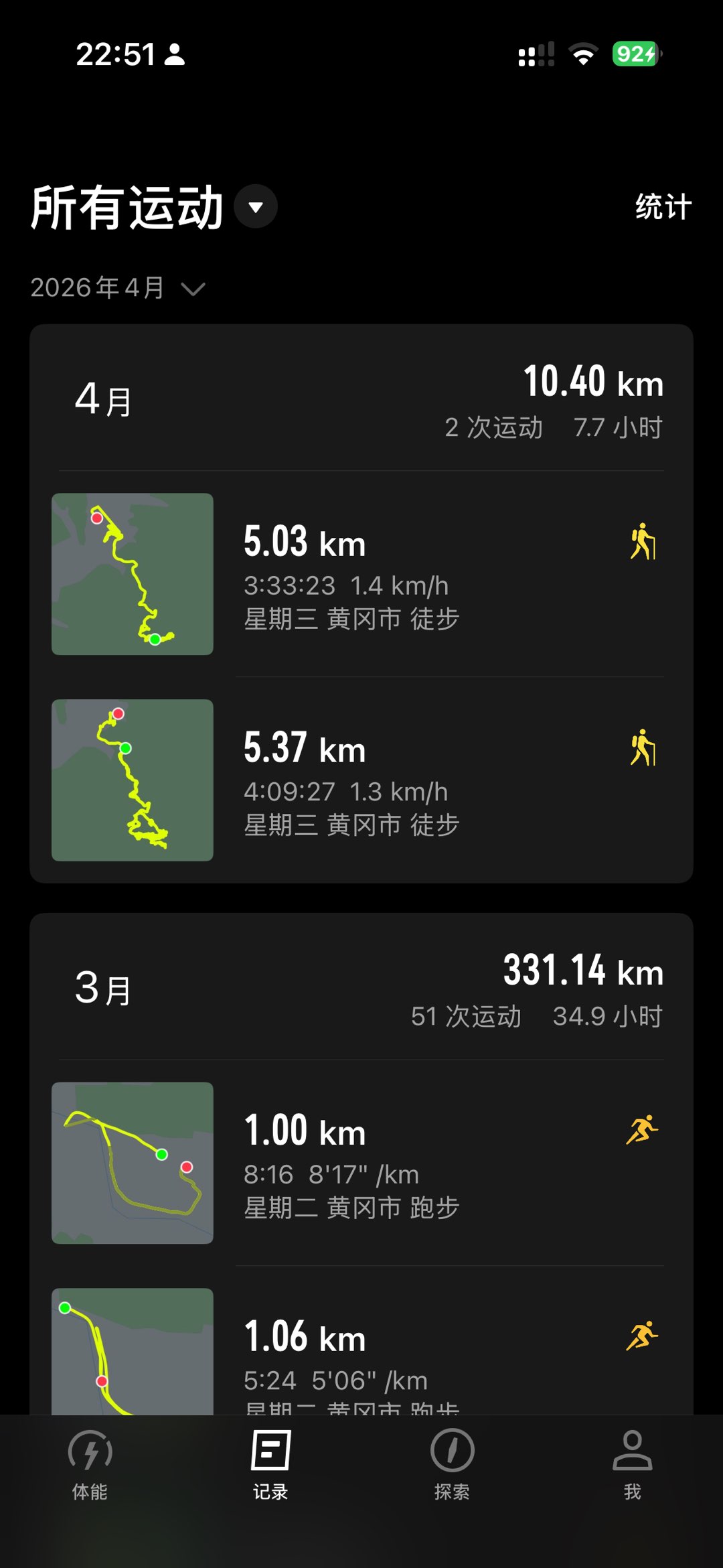Screen dimensions: 723x1568
Task: Go to the 探索 tab
Action: (452, 1464)
